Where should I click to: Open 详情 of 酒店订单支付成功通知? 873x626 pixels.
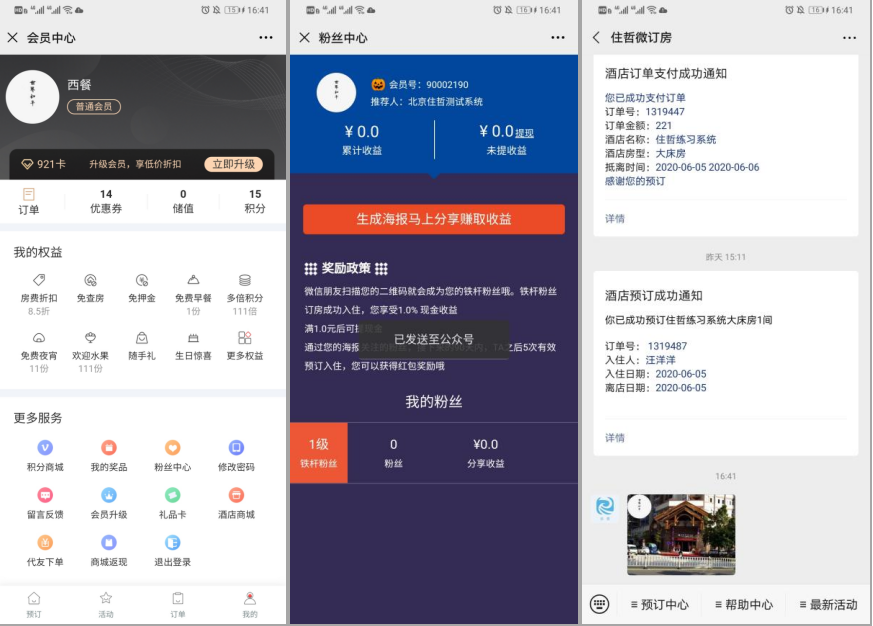pos(615,218)
